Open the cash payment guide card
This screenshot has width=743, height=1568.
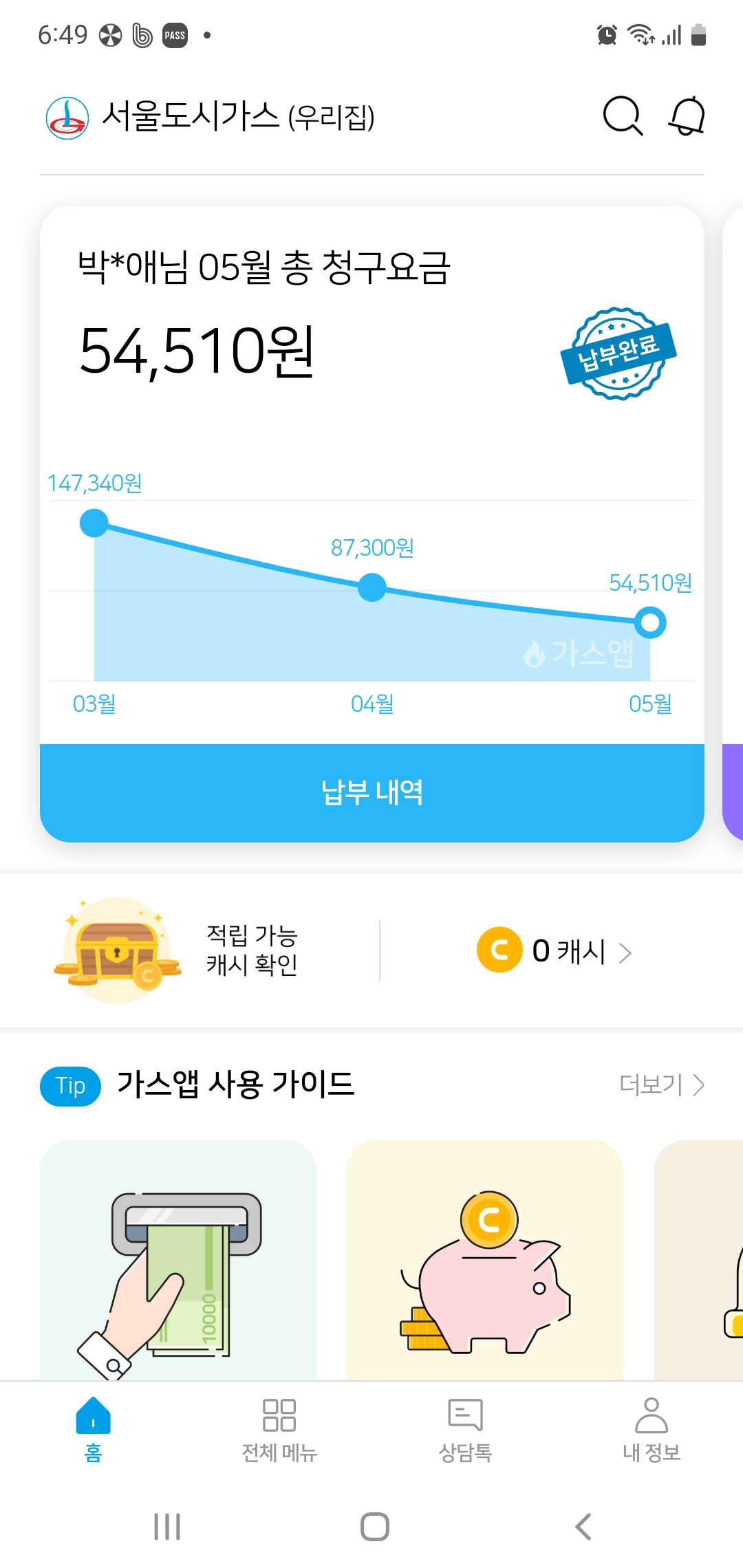coord(178,1260)
